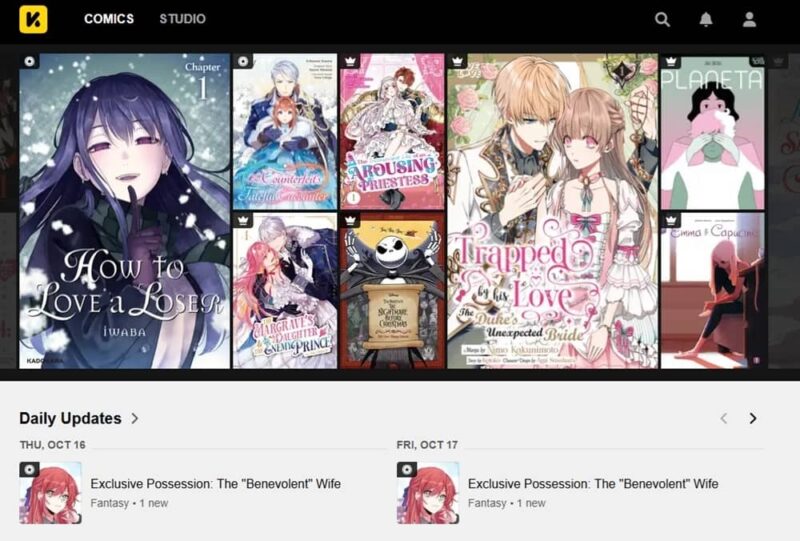Open The Nightmare Before Christmas cover
The width and height of the screenshot is (800, 541).
coord(391,292)
